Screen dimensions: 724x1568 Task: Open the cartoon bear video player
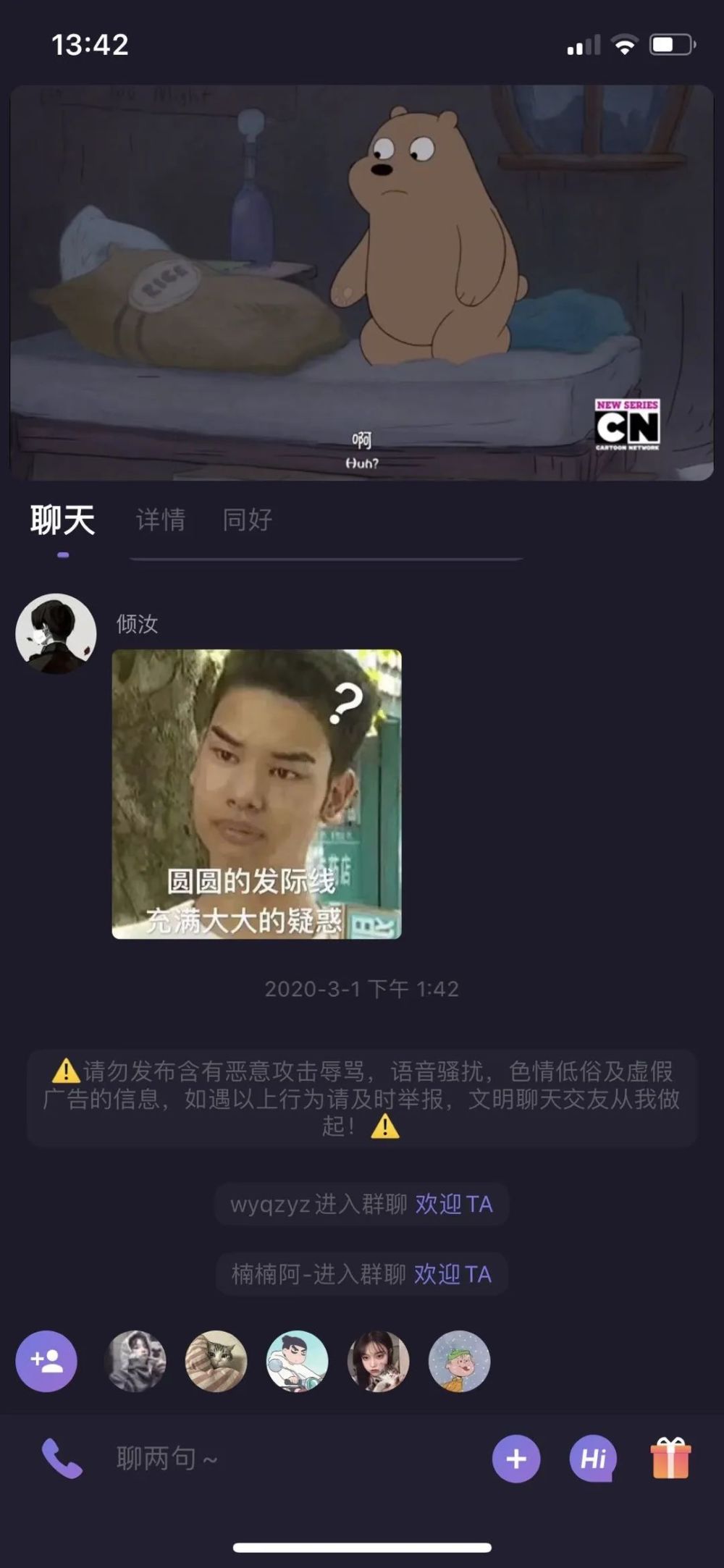coord(362,282)
